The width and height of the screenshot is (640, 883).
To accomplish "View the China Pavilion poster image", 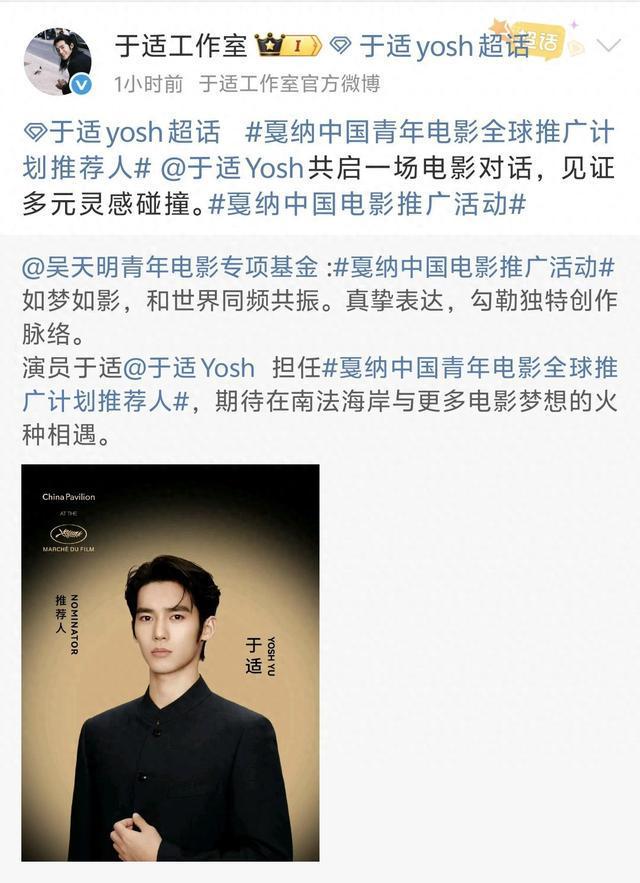I will 170,662.
